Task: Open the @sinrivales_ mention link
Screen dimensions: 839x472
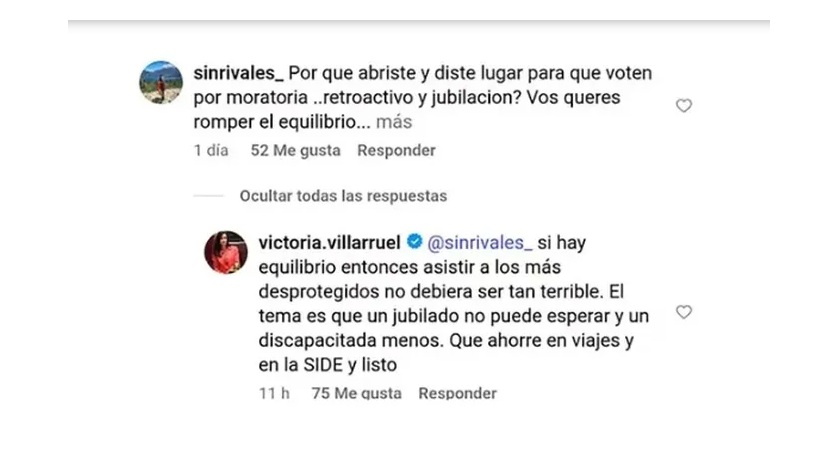Action: [x=478, y=242]
